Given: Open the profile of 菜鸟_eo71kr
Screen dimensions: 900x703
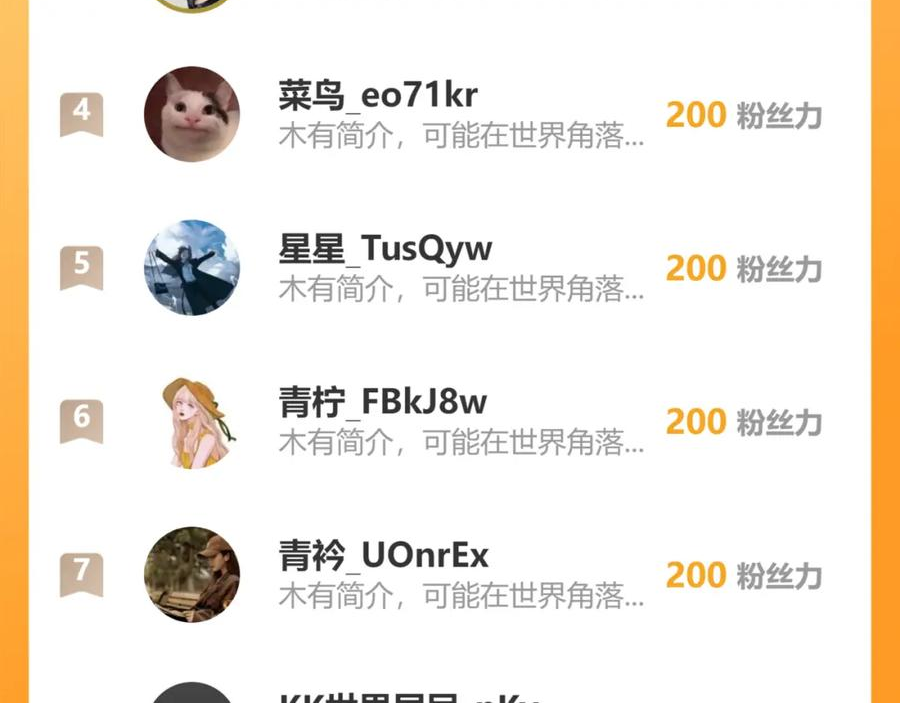Looking at the screenshot, I should 378,96.
